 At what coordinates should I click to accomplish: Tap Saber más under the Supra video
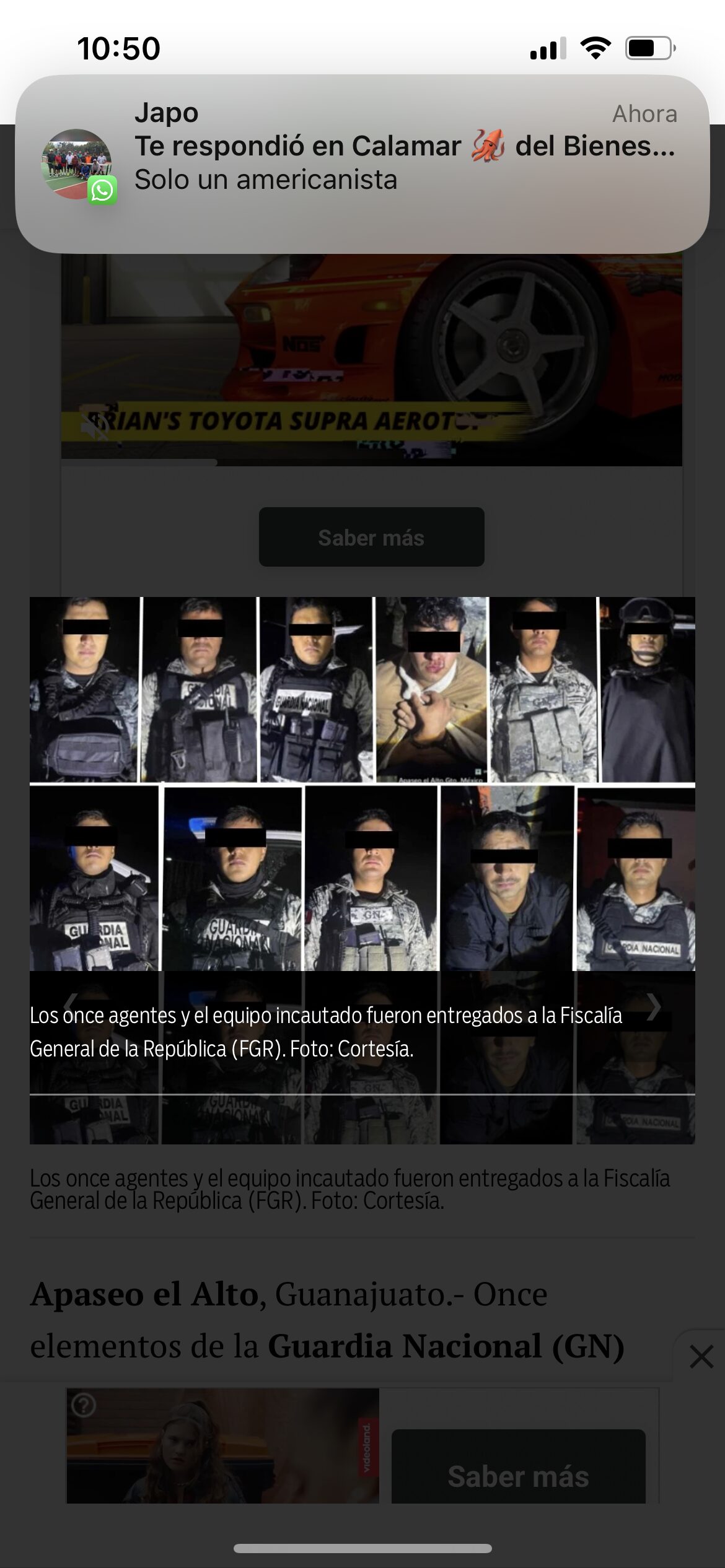tap(371, 537)
